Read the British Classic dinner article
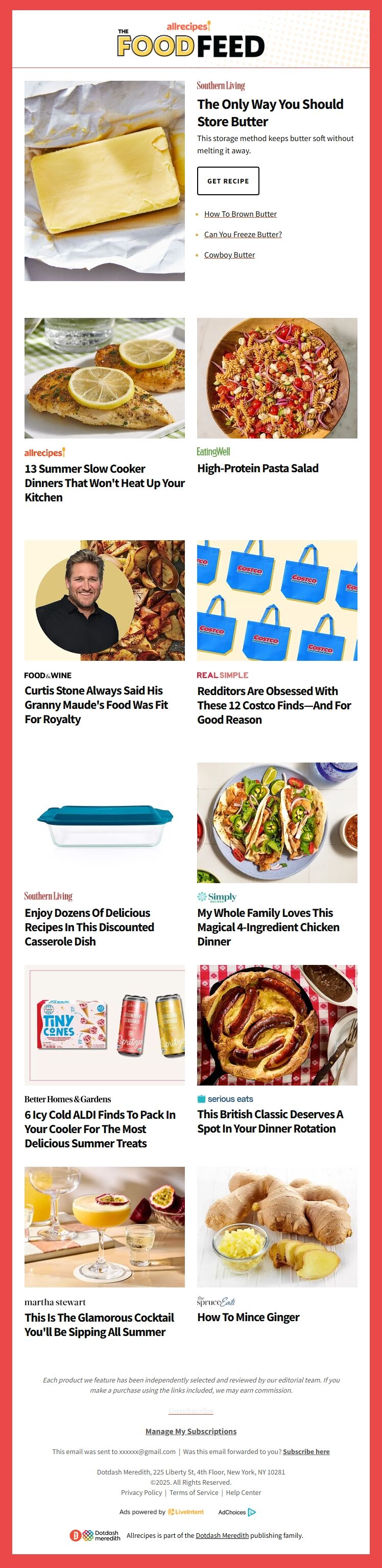This screenshot has height=1568, width=382. point(270,1121)
